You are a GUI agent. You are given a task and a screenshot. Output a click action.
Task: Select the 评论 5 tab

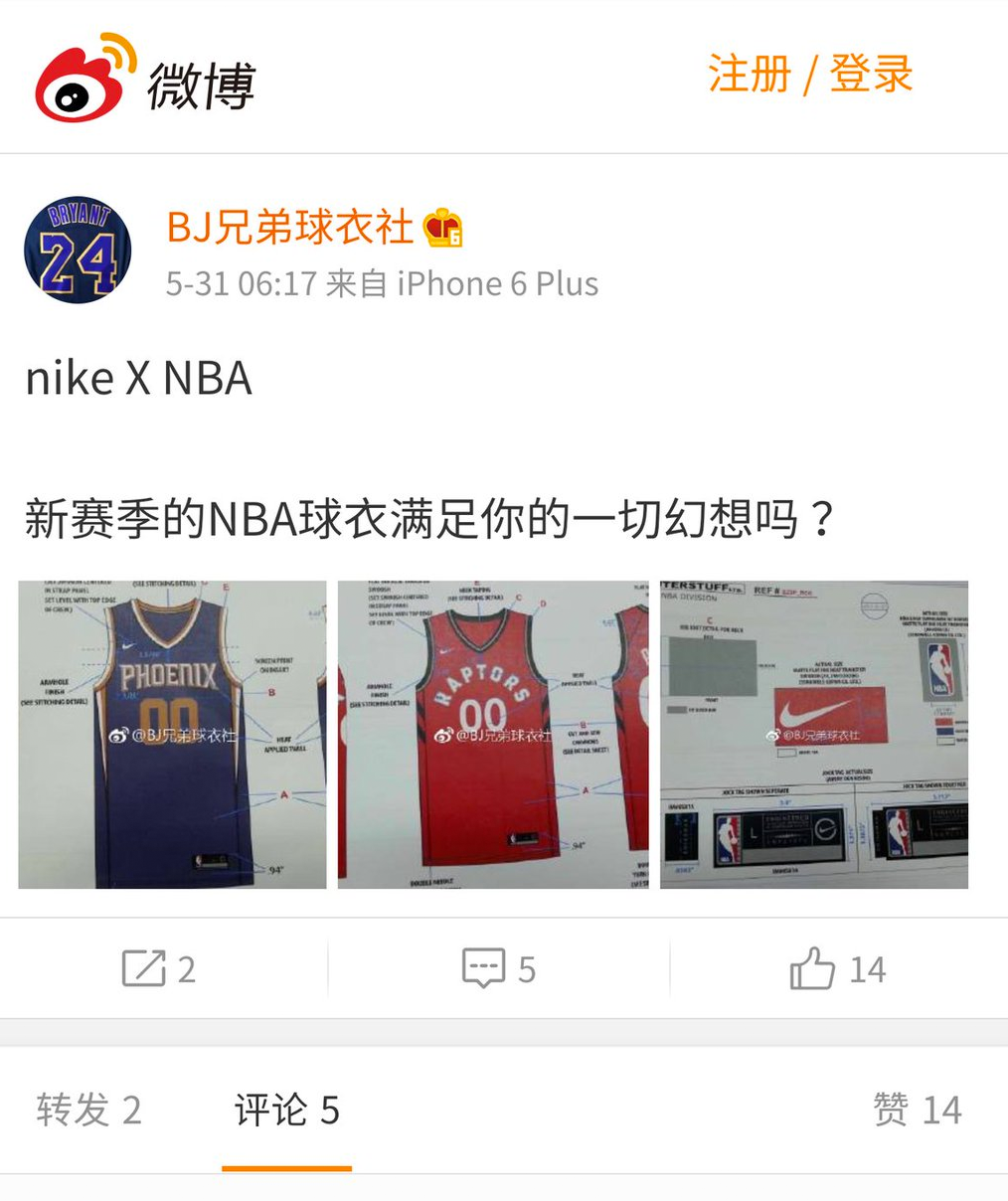287,1111
